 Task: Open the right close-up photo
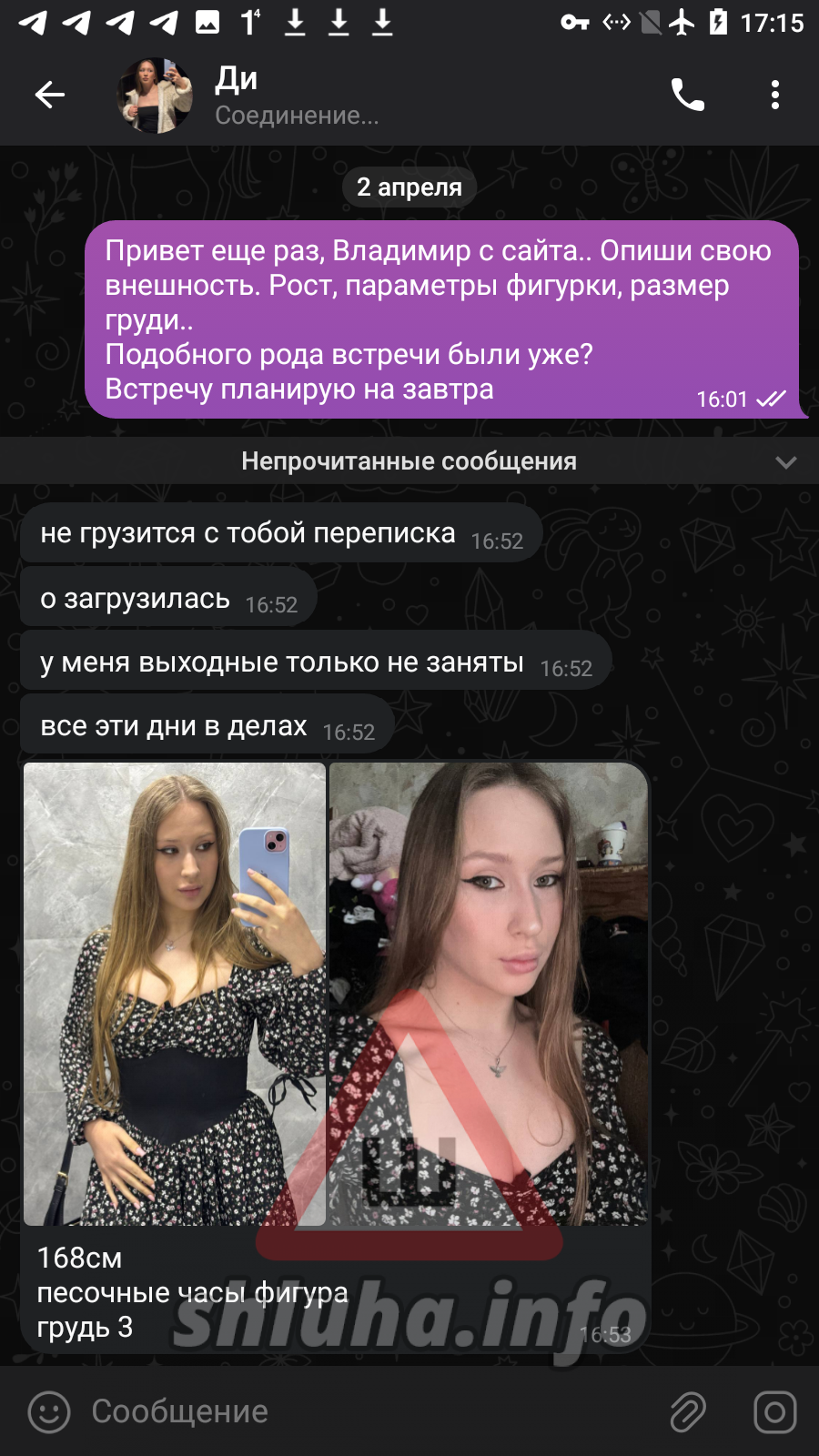pyautogui.click(x=489, y=992)
